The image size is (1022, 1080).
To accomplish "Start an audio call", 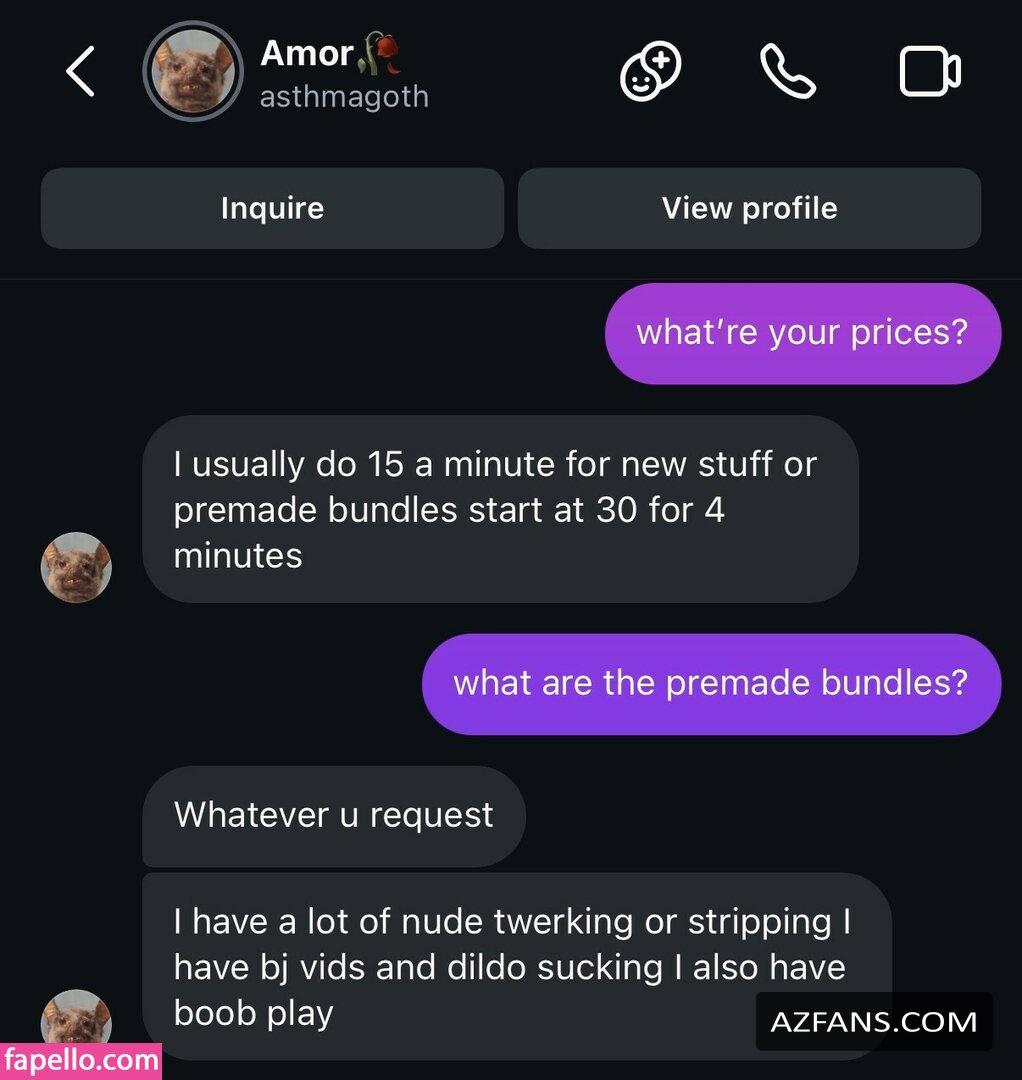I will tap(788, 73).
